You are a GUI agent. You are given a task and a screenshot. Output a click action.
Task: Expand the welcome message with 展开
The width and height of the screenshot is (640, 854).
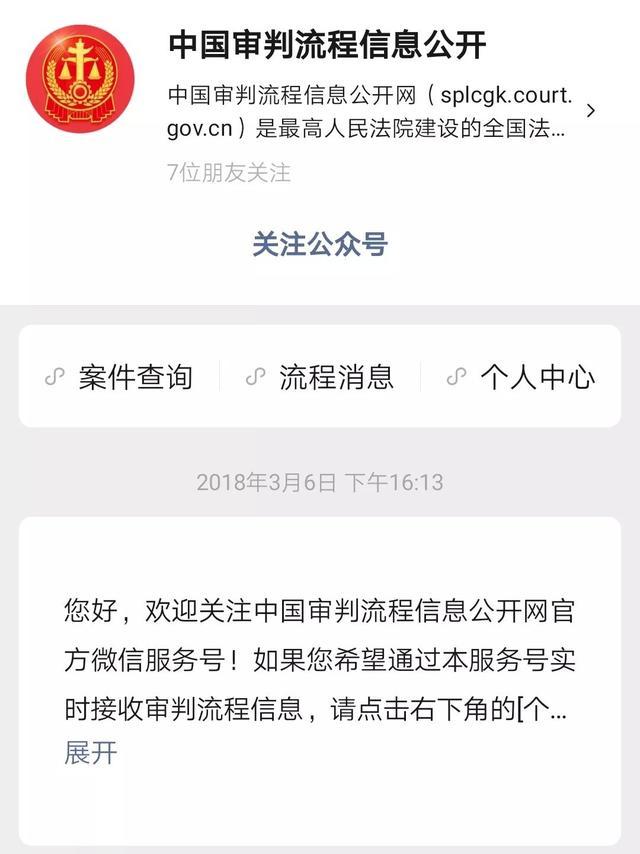(x=91, y=753)
